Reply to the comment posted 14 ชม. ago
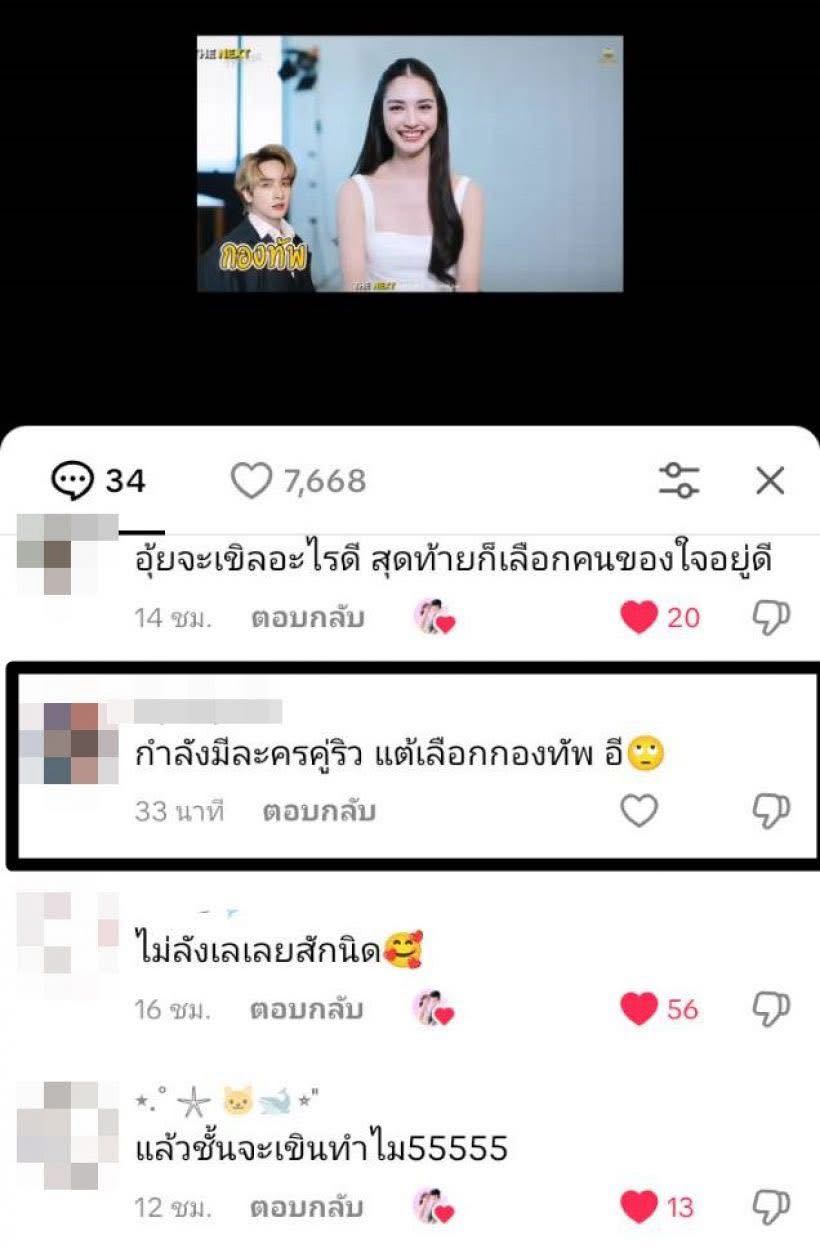Viewport: 820px width, 1249px height. (308, 618)
